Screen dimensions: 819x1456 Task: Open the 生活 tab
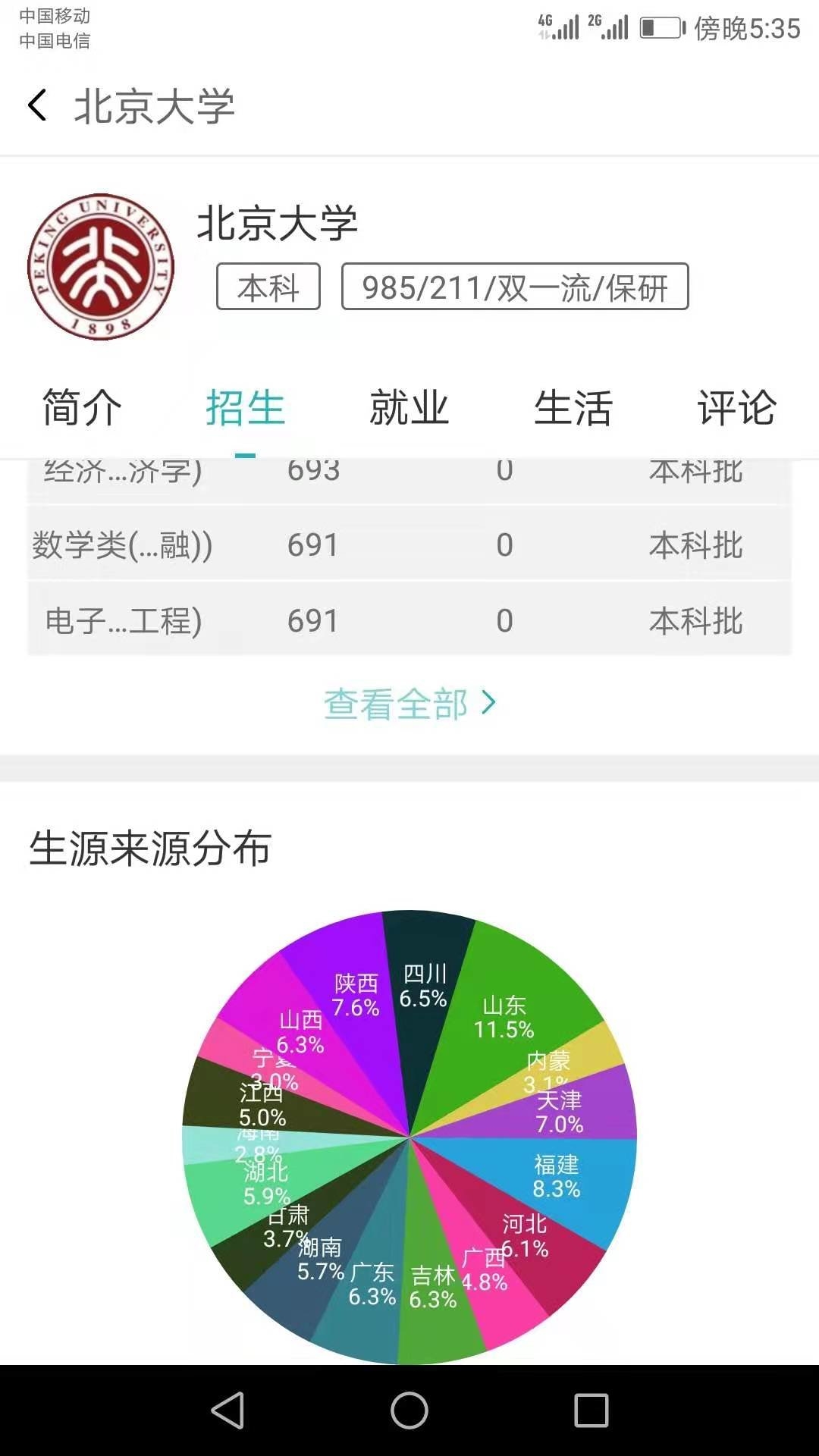[574, 407]
